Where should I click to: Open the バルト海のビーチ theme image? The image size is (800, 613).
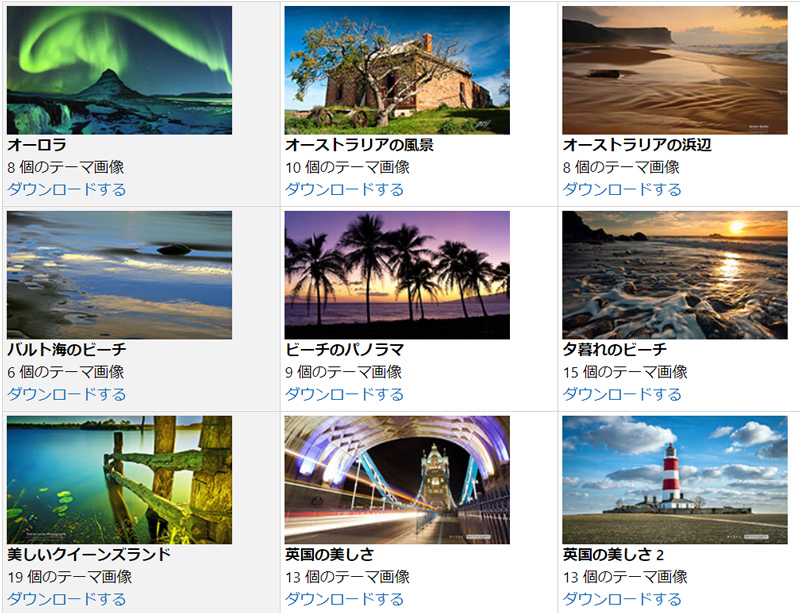119,275
